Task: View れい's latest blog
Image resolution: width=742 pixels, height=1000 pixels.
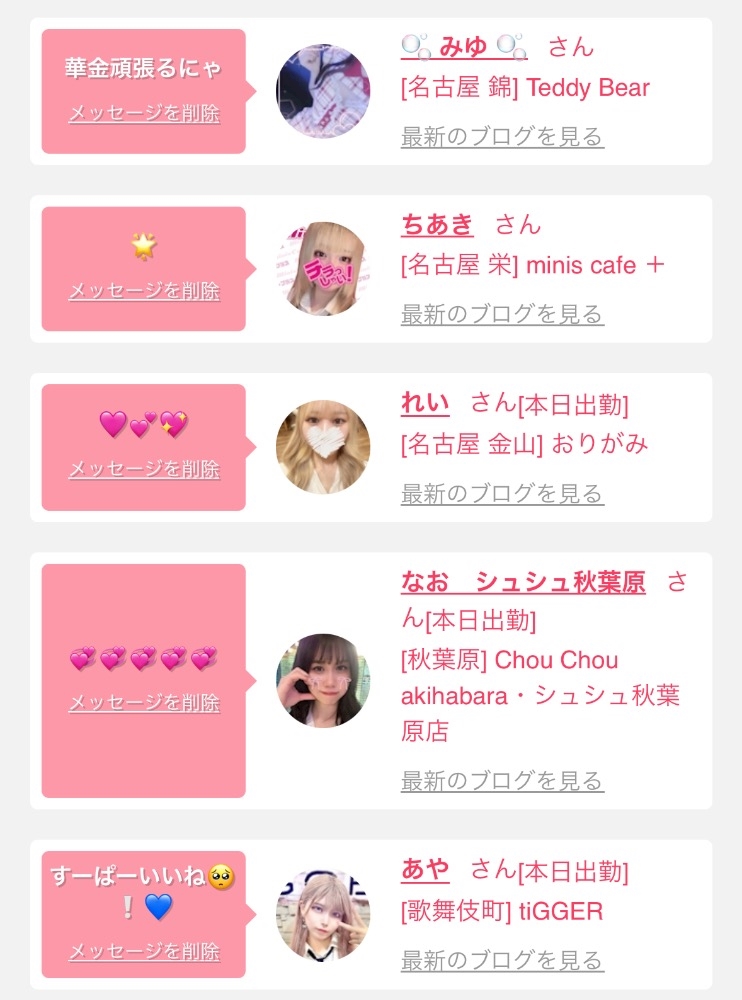Action: pyautogui.click(x=502, y=493)
